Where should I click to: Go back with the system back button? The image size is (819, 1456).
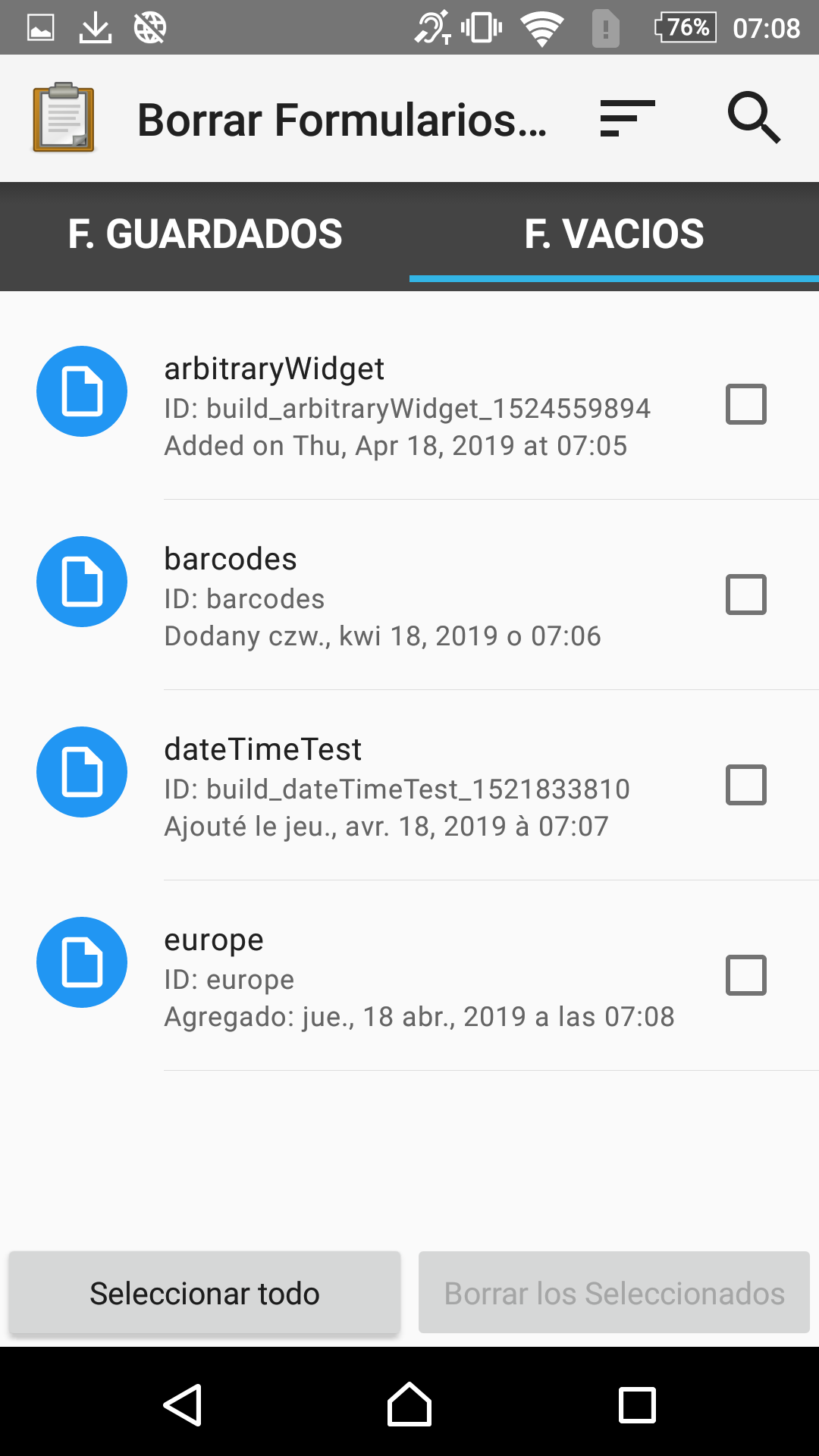coord(183,1405)
